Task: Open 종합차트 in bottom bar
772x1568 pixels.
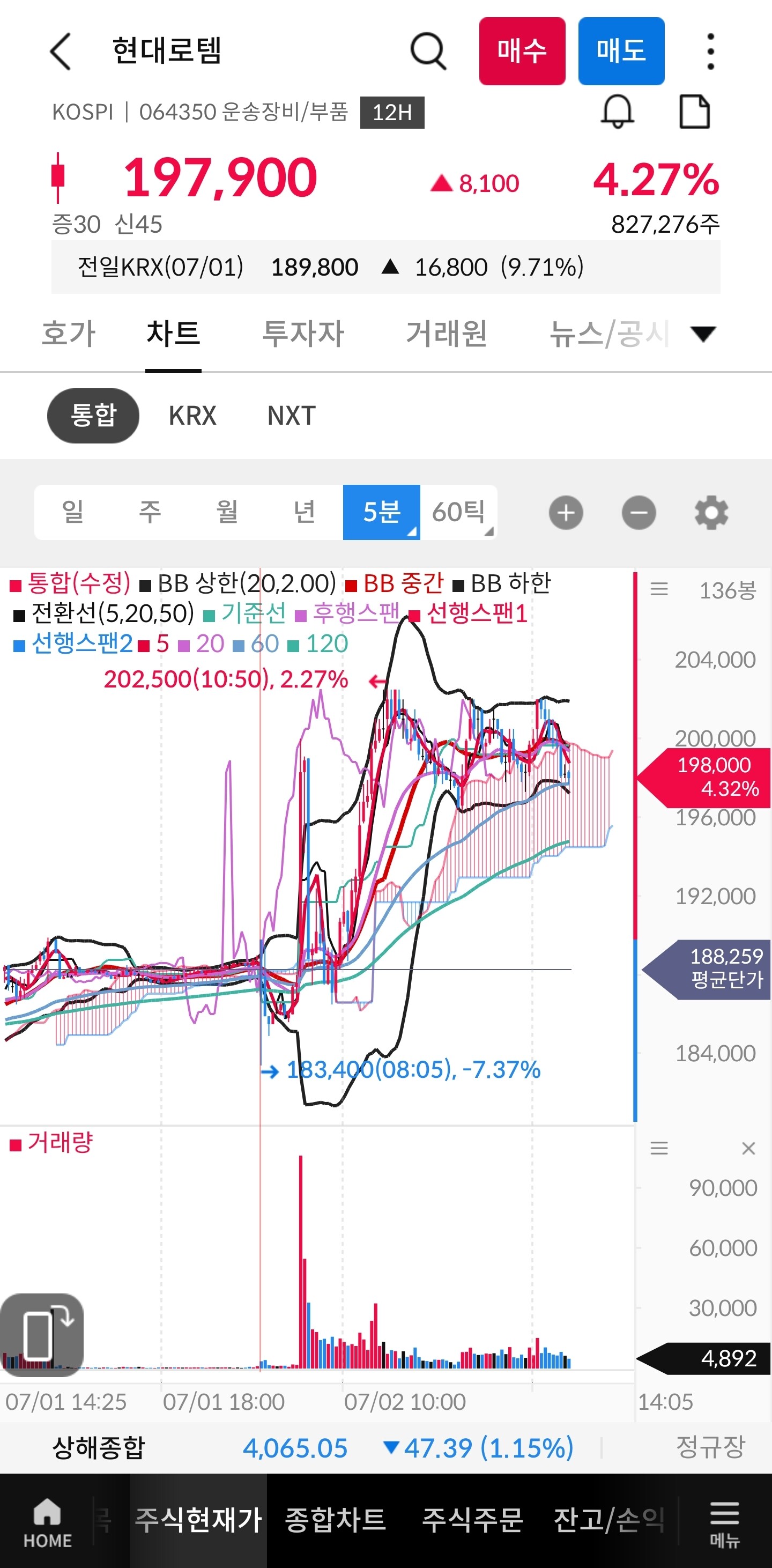Action: click(x=335, y=1520)
